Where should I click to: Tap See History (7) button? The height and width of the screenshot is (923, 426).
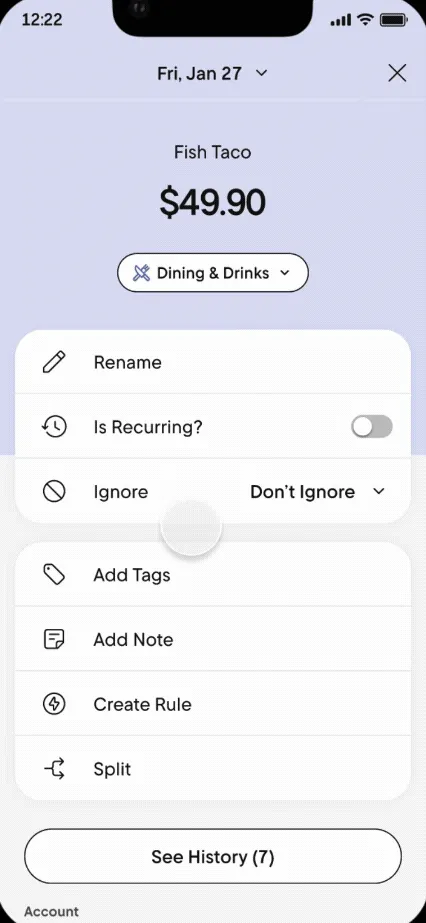coord(213,856)
